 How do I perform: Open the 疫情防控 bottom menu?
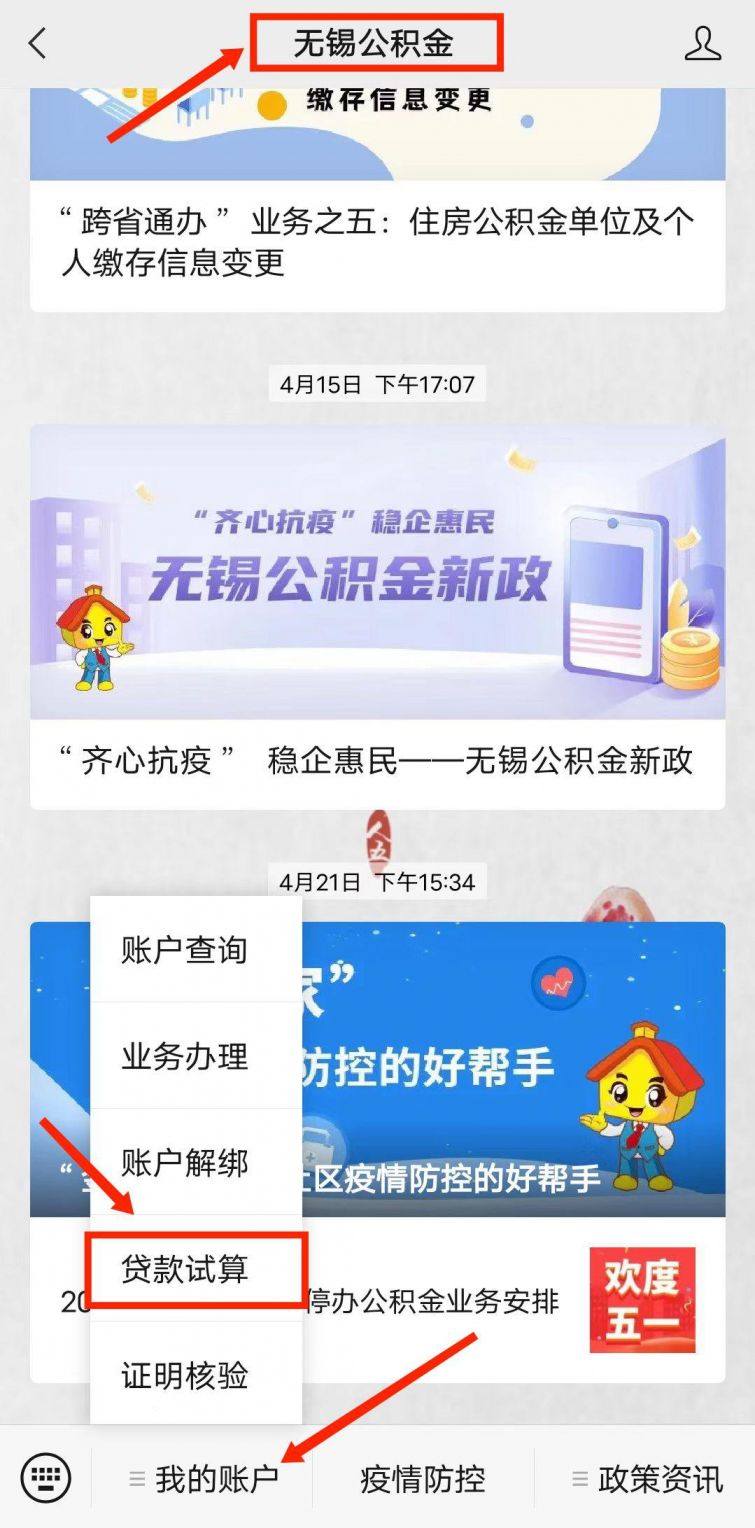[423, 1478]
